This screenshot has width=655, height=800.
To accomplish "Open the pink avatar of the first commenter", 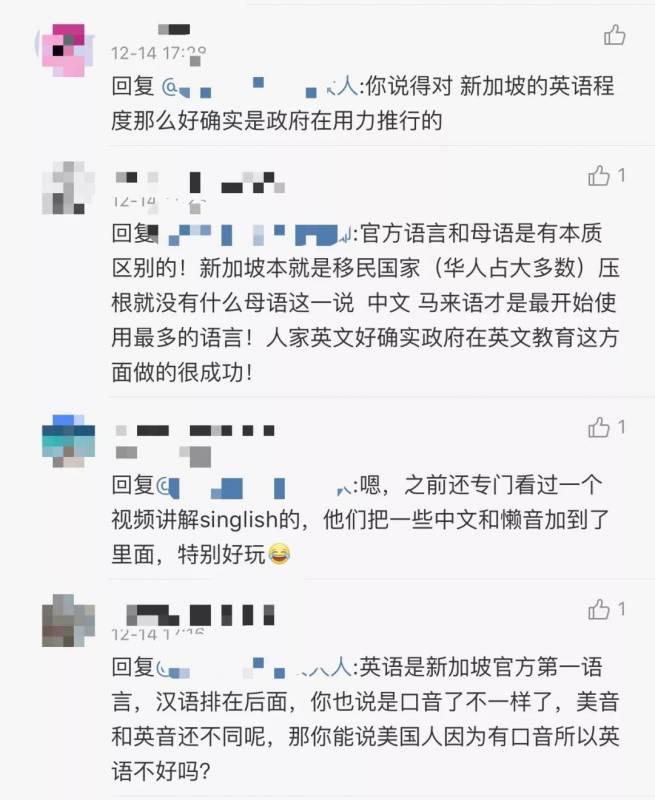I will (x=69, y=49).
